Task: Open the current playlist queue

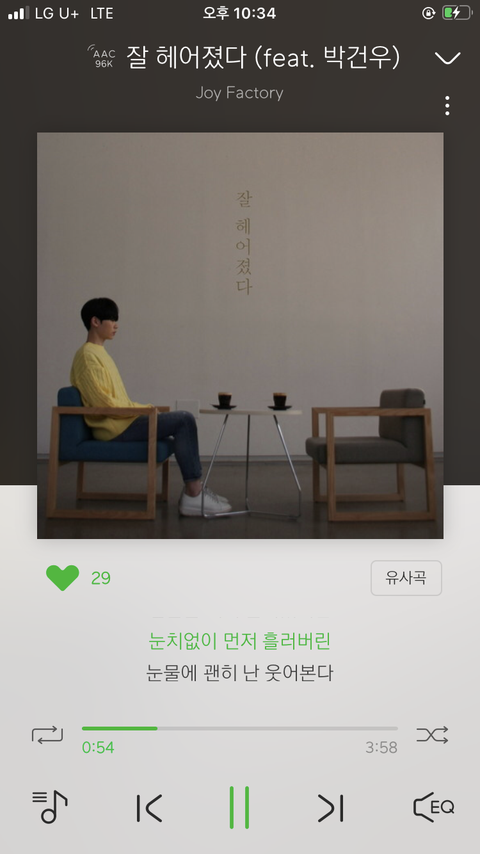Action: [50, 807]
